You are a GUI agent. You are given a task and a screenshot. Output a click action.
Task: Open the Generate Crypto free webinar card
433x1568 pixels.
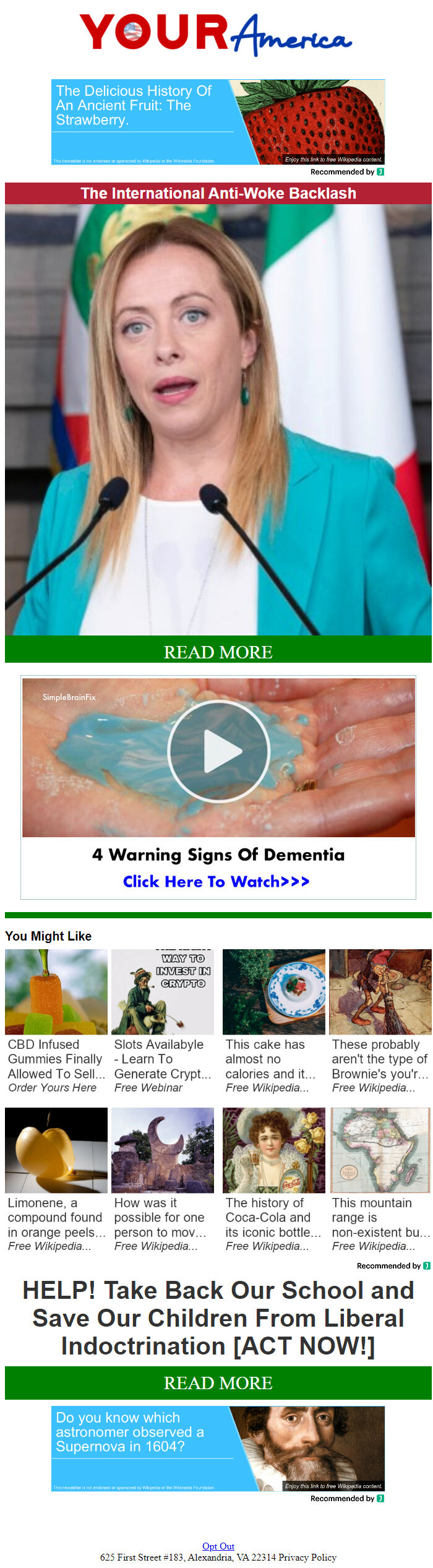coord(162,1021)
